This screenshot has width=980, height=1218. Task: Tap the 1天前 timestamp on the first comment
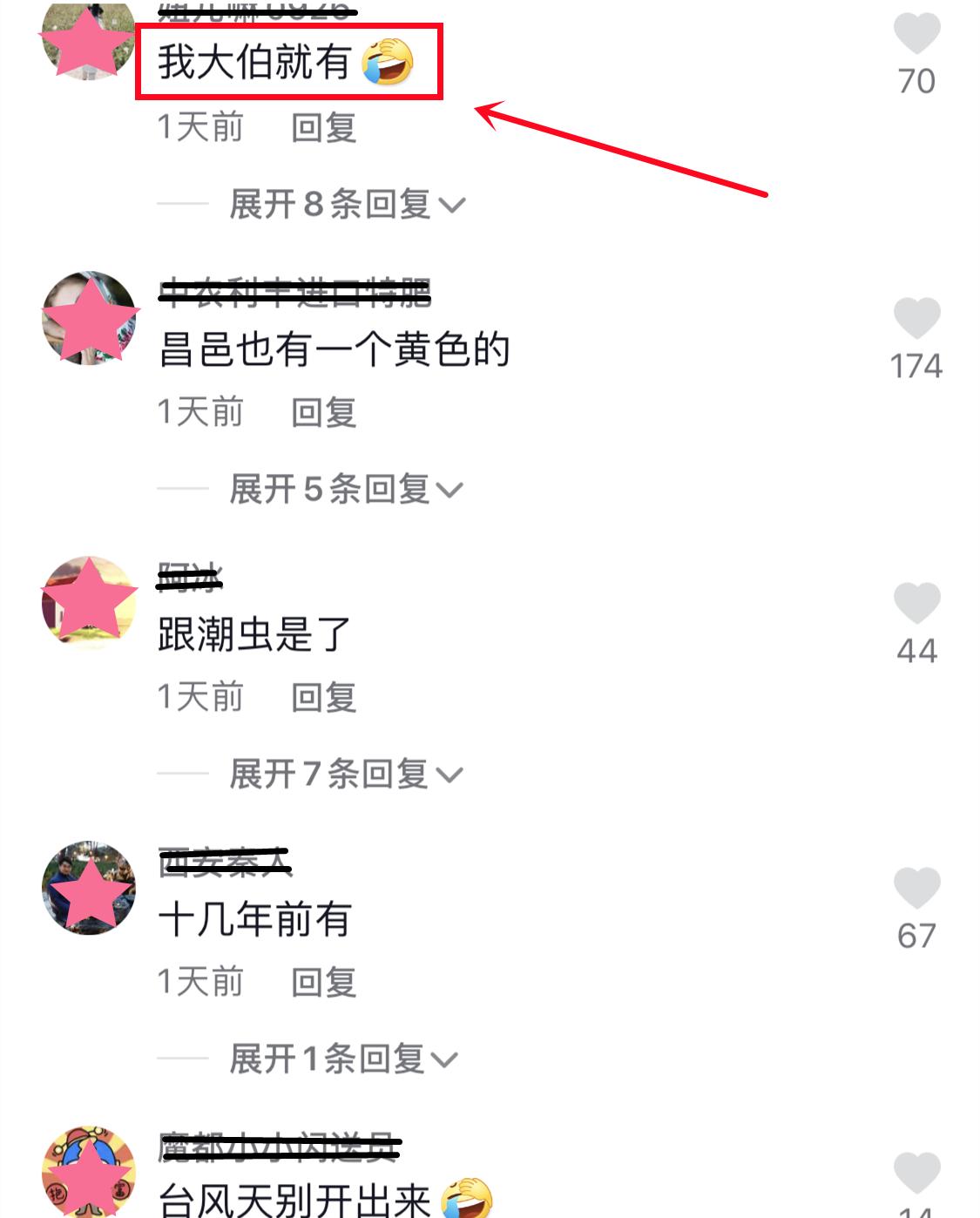click(x=199, y=128)
